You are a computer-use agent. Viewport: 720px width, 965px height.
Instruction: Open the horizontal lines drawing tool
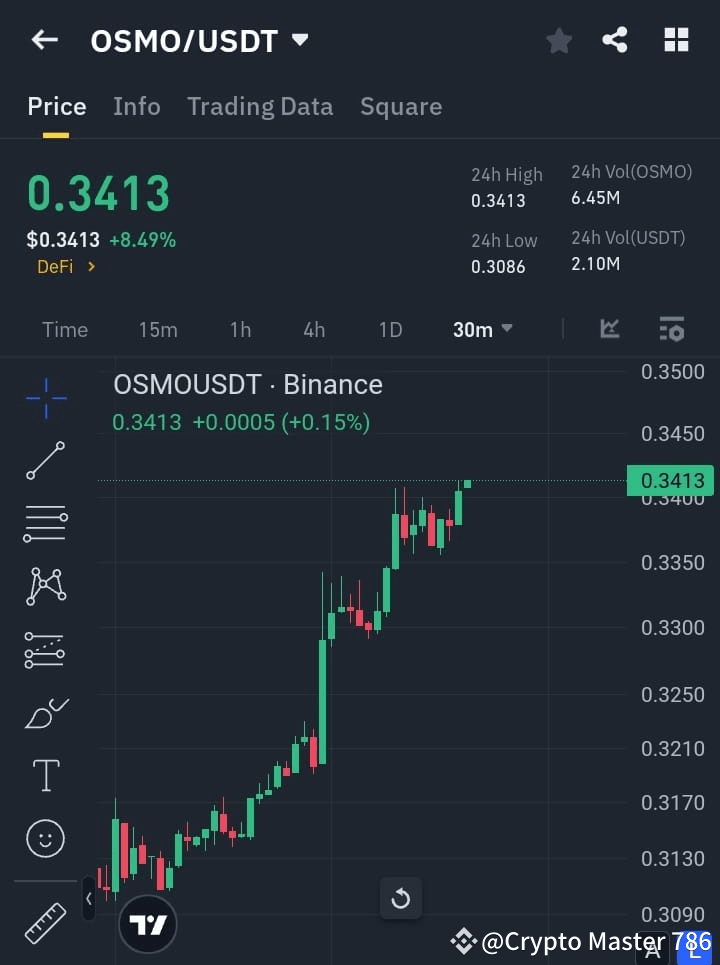[x=45, y=524]
